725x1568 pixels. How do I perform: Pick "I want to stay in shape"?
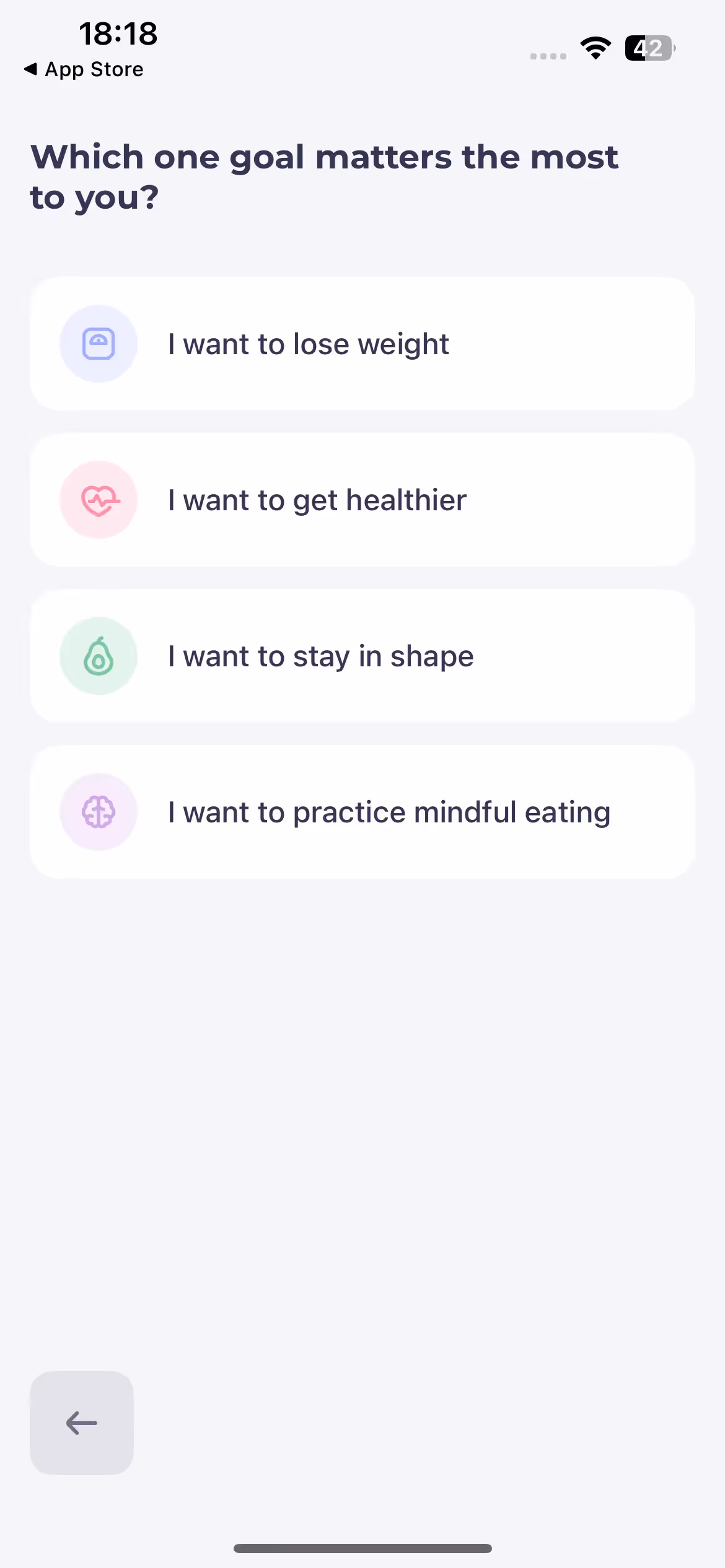[x=362, y=656]
